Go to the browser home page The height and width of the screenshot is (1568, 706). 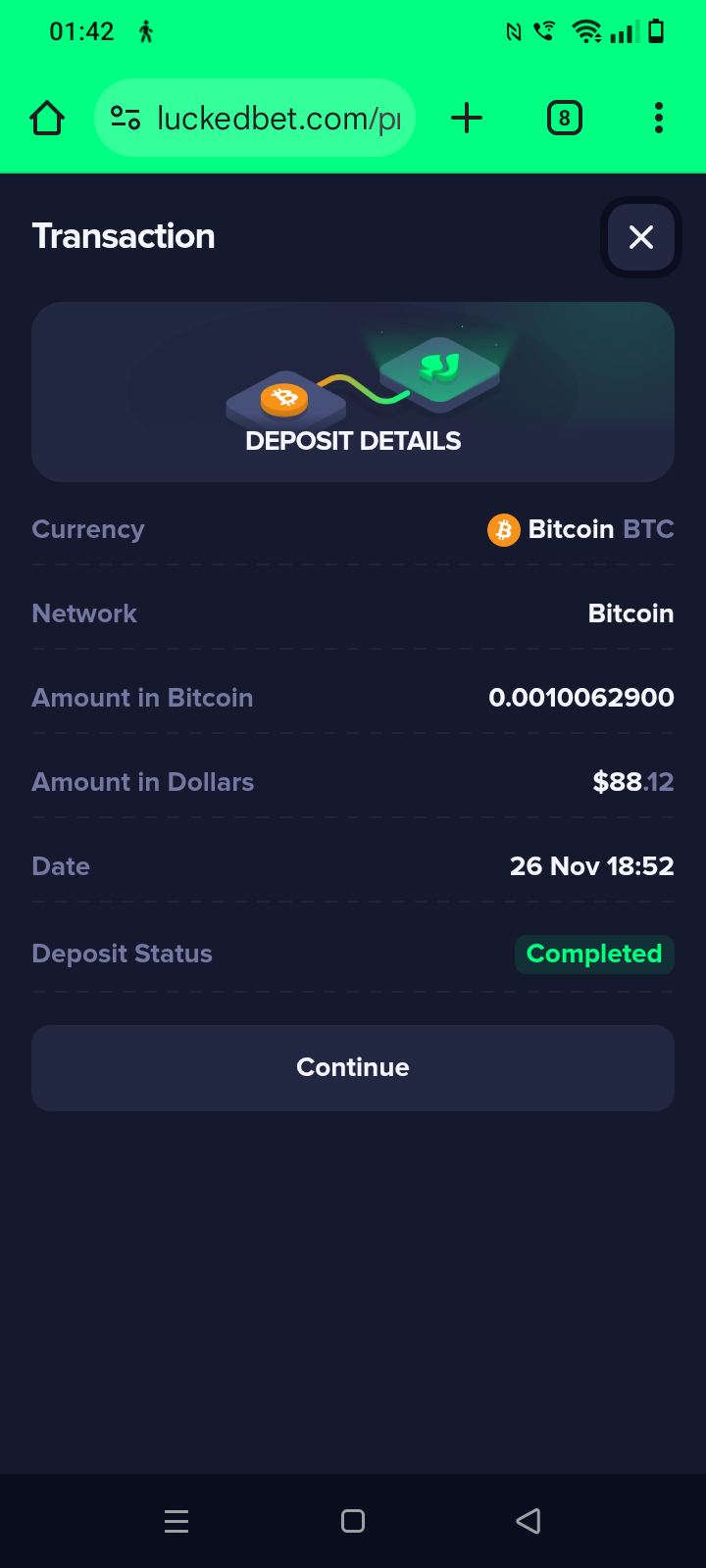tap(47, 119)
